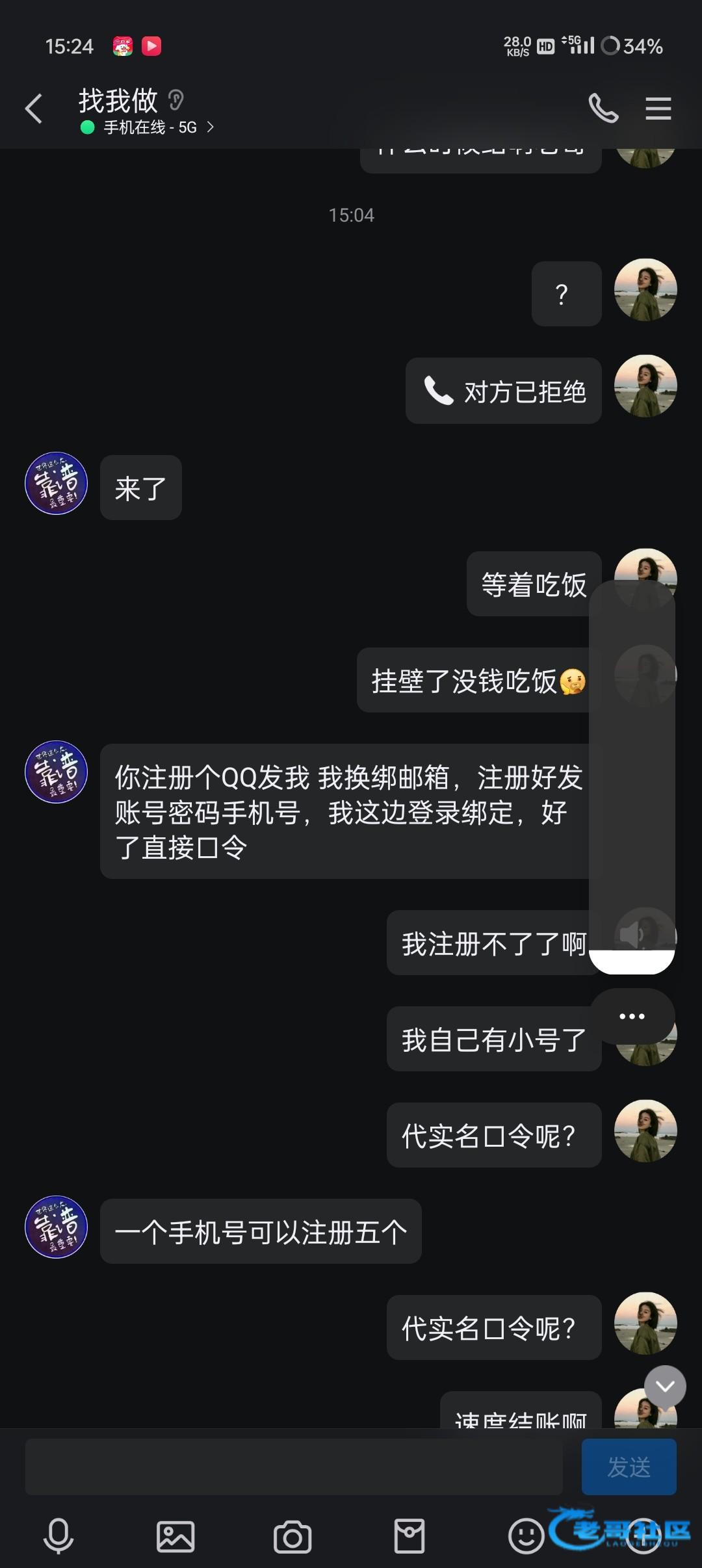Screen dimensions: 702x1568
Task: Open the contact's online status details
Action: click(148, 127)
